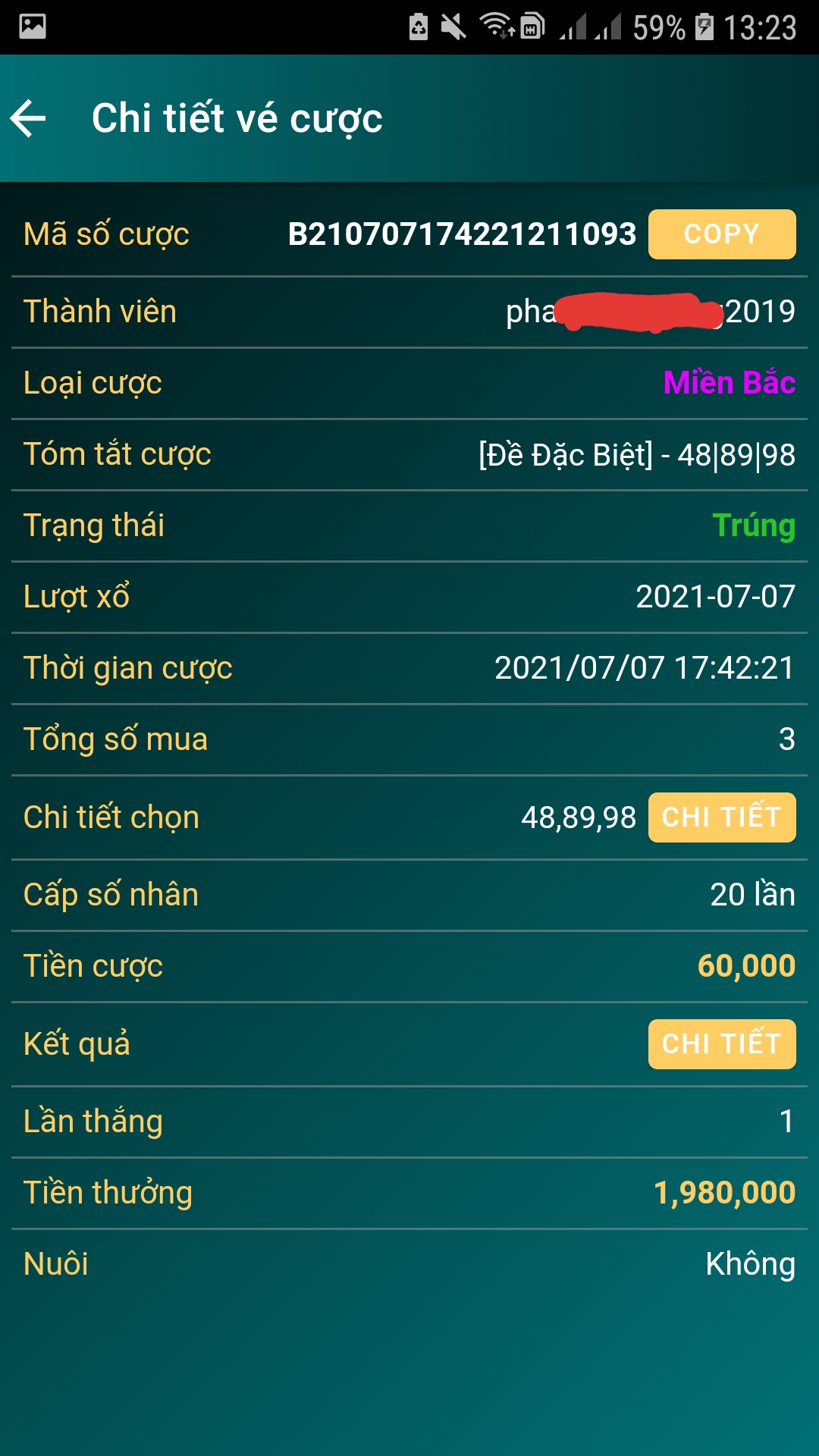This screenshot has height=1456, width=819.
Task: Go back using the header arrow
Action: click(29, 118)
